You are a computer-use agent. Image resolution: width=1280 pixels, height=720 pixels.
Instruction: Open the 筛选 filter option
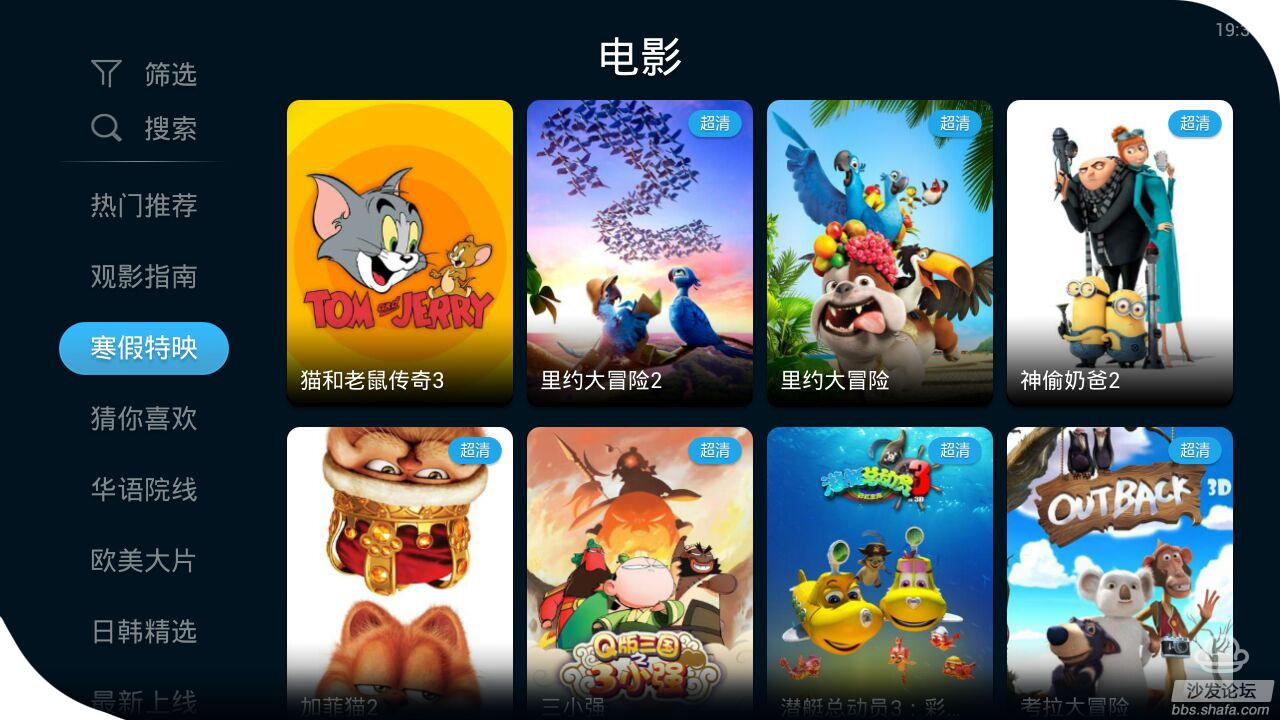pyautogui.click(x=144, y=74)
